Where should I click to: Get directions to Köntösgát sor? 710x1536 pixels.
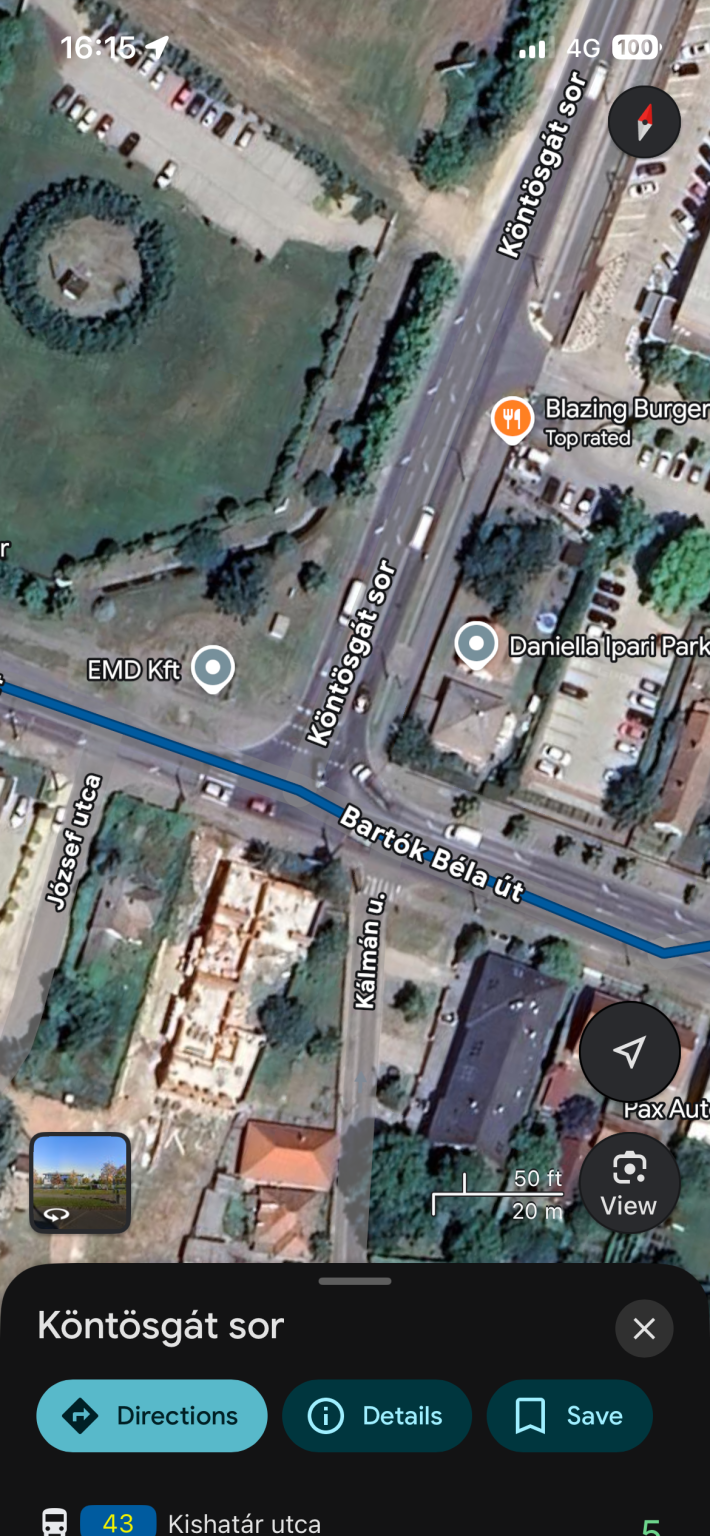tap(152, 1415)
